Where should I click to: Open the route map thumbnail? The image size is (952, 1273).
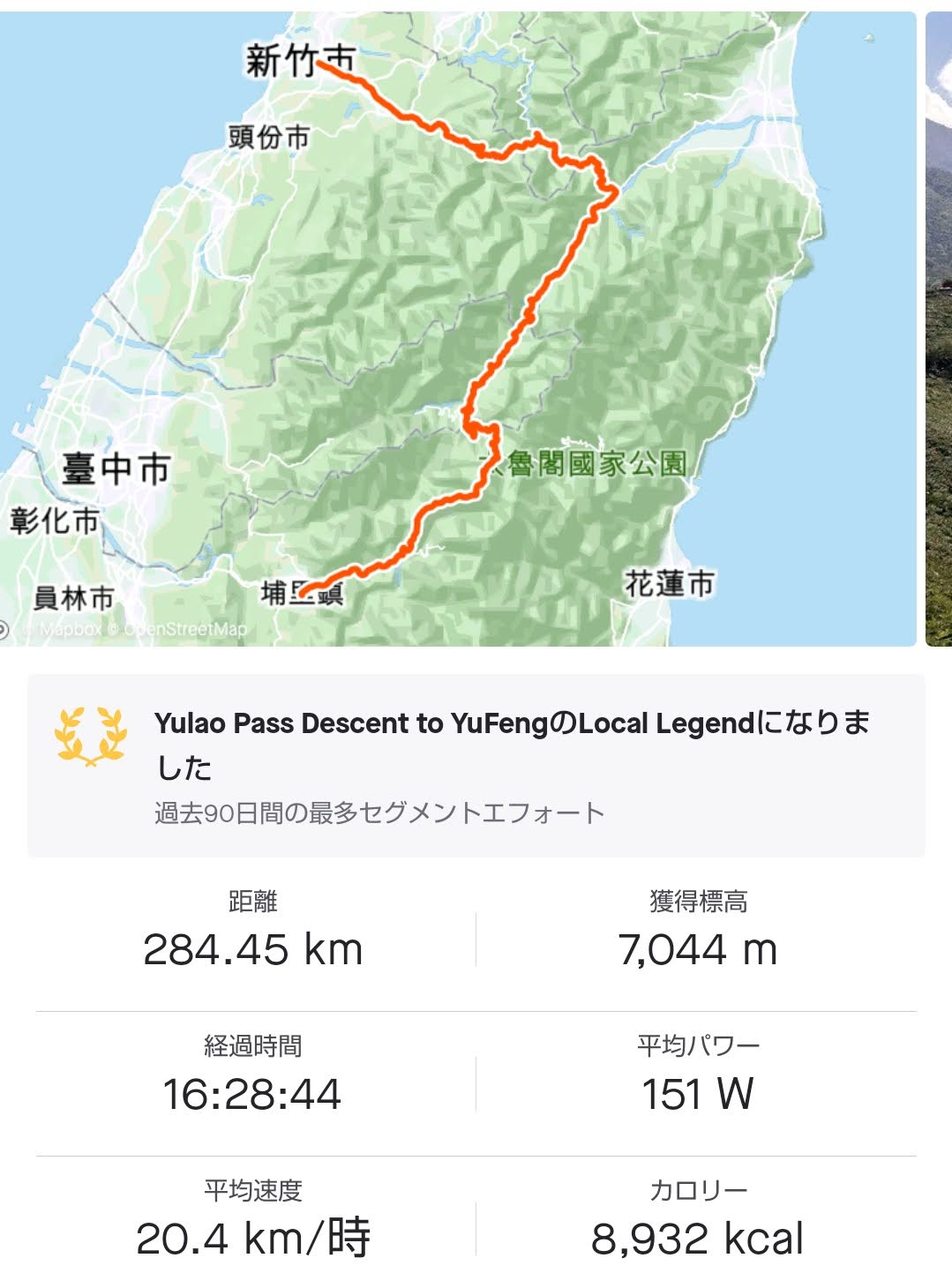pos(458,328)
